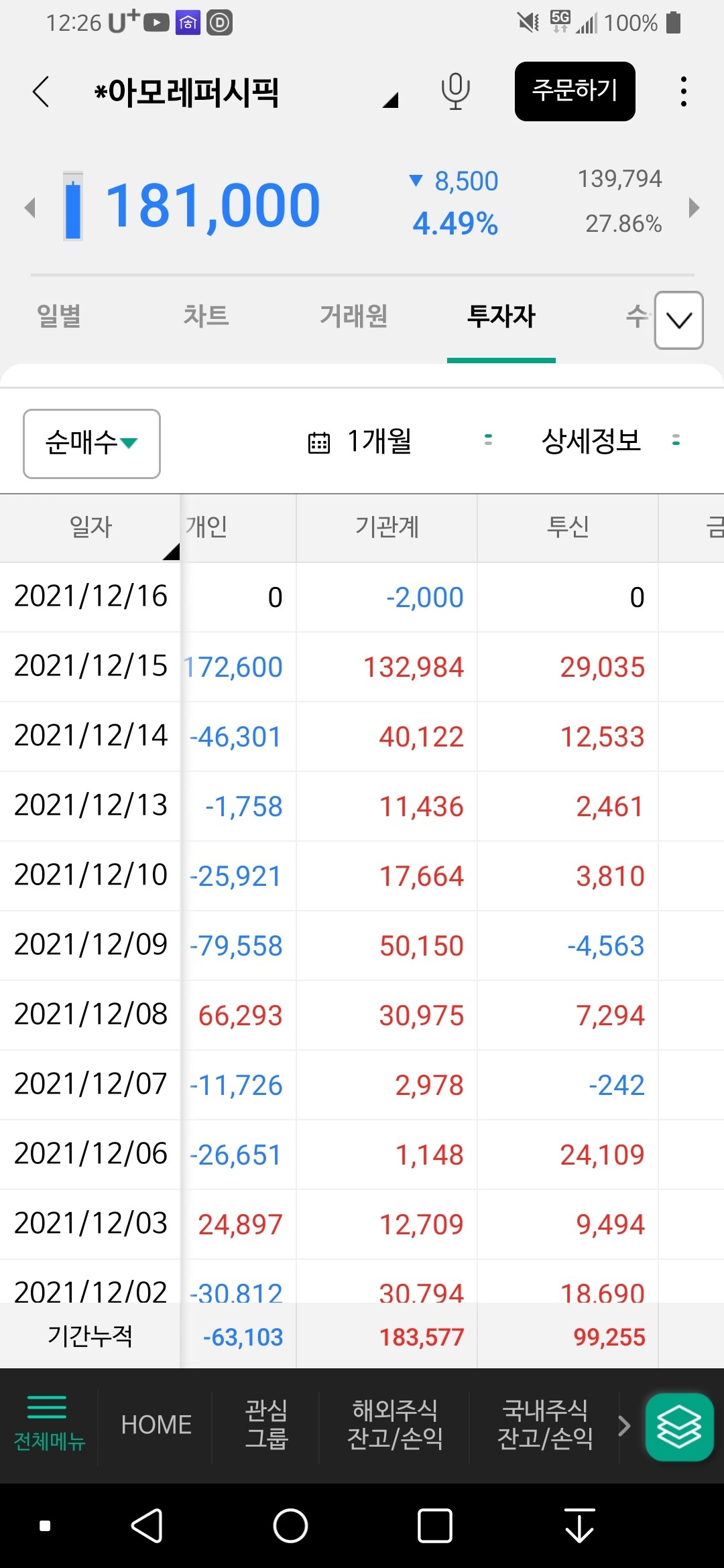Open the calendar date picker icon
This screenshot has height=1568, width=724.
[320, 441]
